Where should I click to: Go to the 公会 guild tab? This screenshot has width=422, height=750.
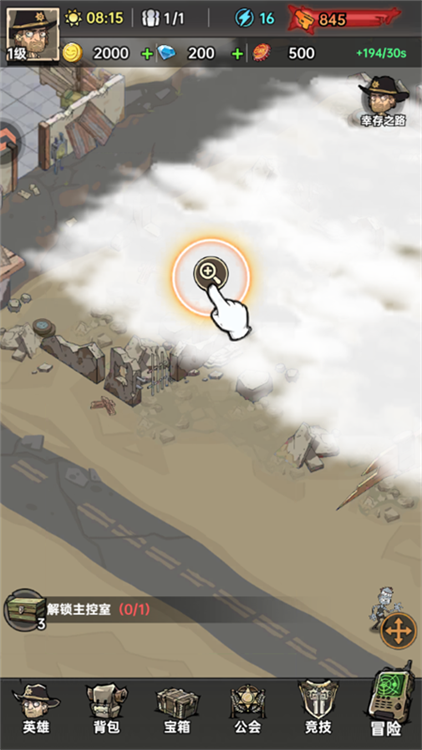pyautogui.click(x=247, y=710)
